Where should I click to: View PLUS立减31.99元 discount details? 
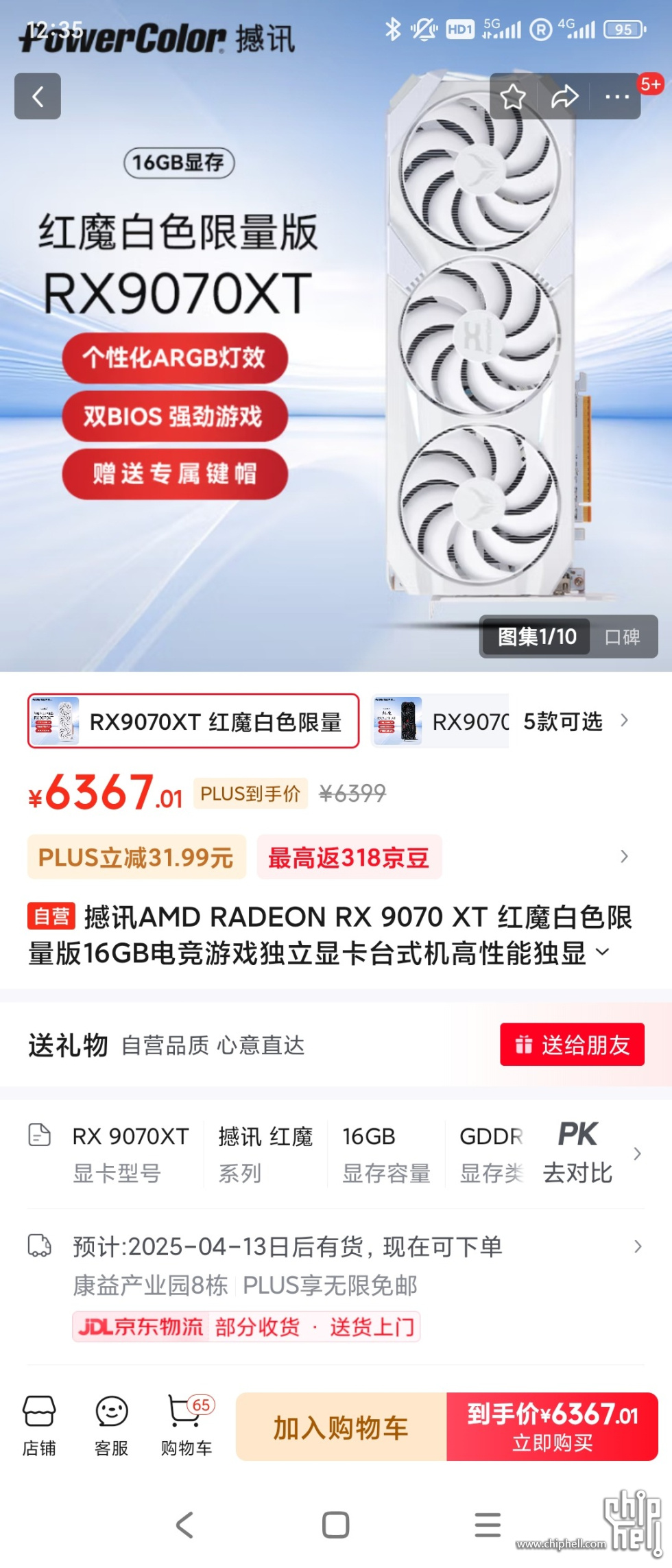[x=136, y=857]
